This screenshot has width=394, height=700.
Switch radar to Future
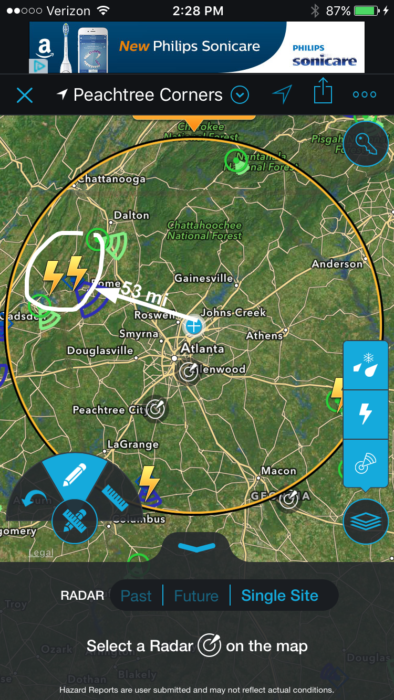pos(196,596)
